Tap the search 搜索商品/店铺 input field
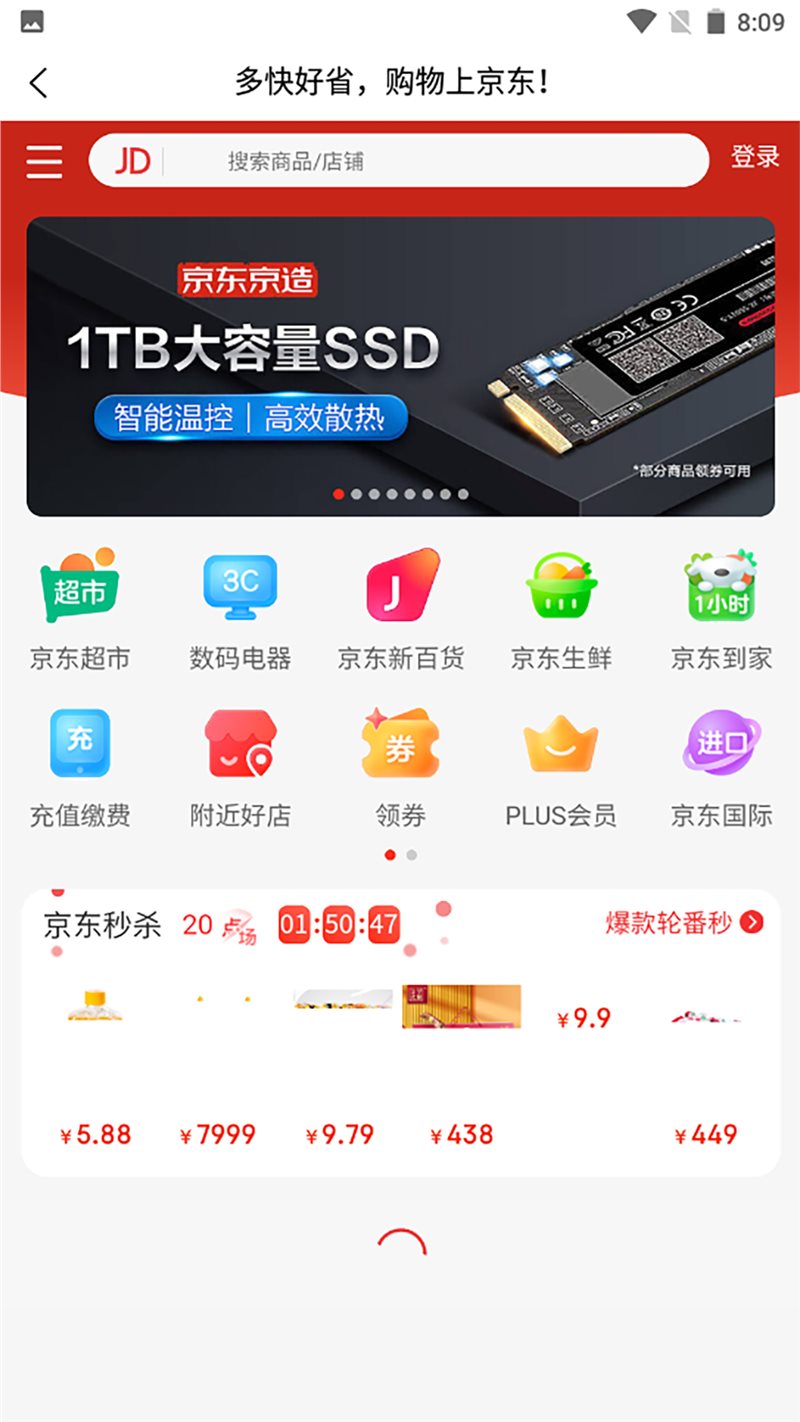This screenshot has height=1422, width=800. (400, 160)
